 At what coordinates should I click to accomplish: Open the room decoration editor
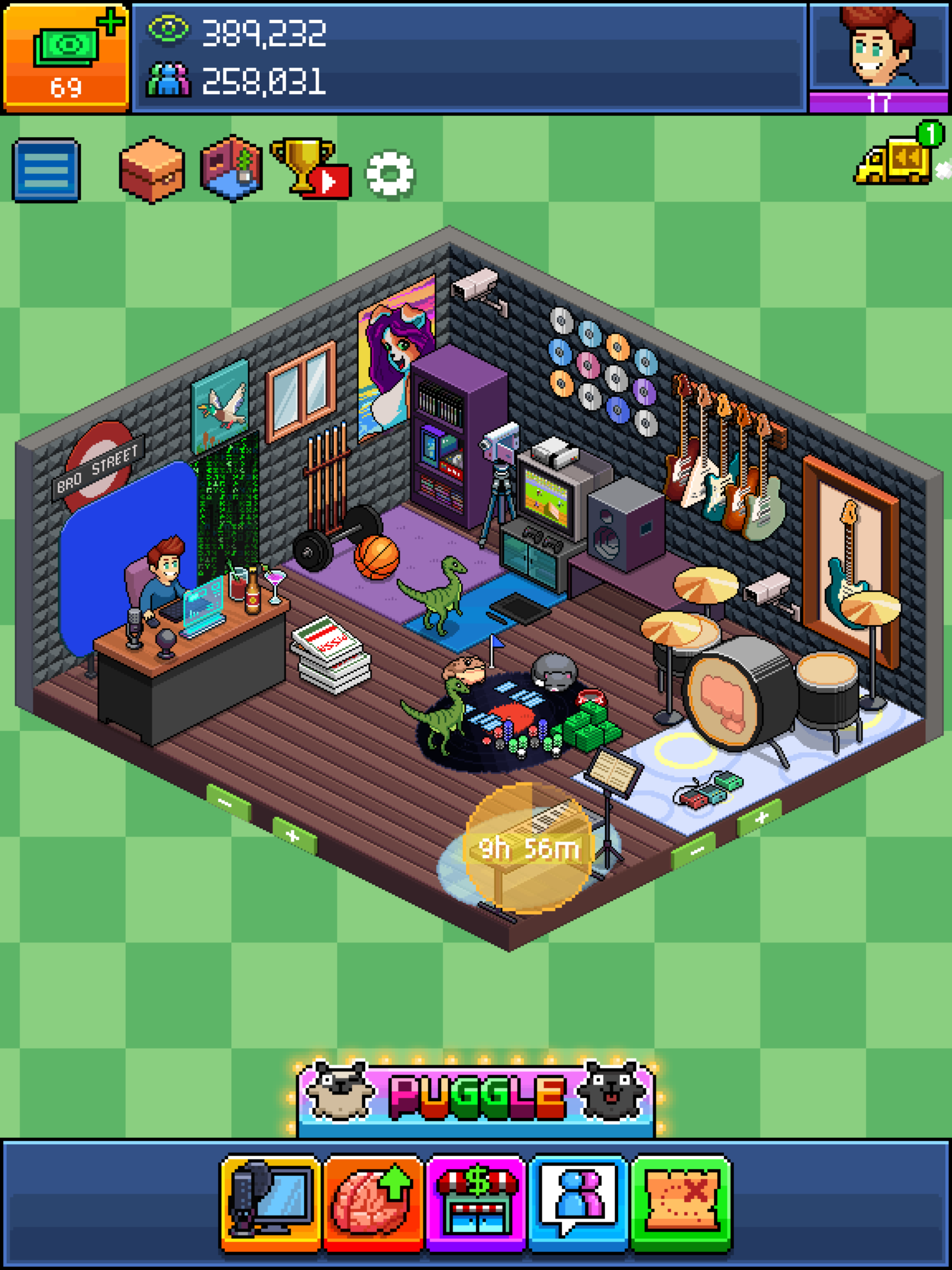click(231, 169)
